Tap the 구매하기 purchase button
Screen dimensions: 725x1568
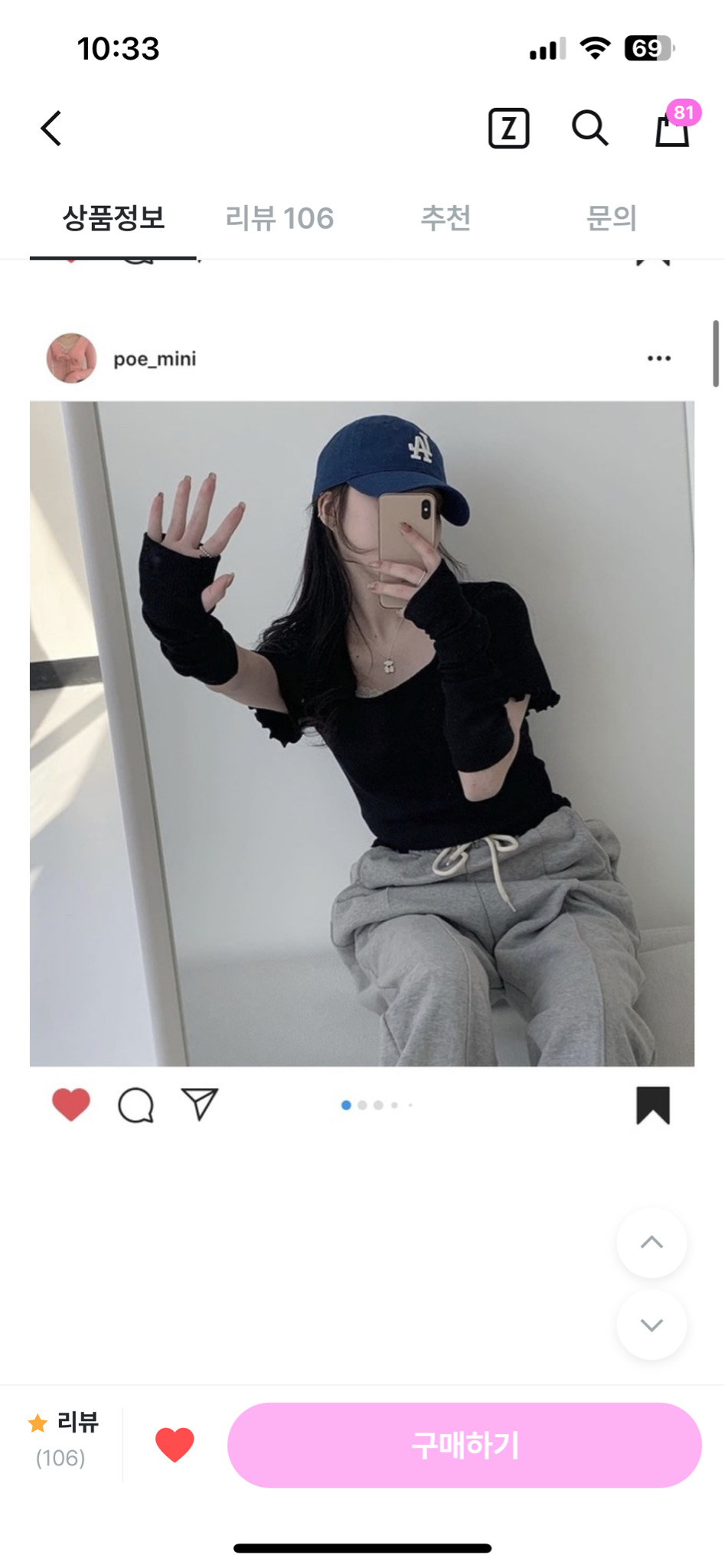click(467, 1445)
